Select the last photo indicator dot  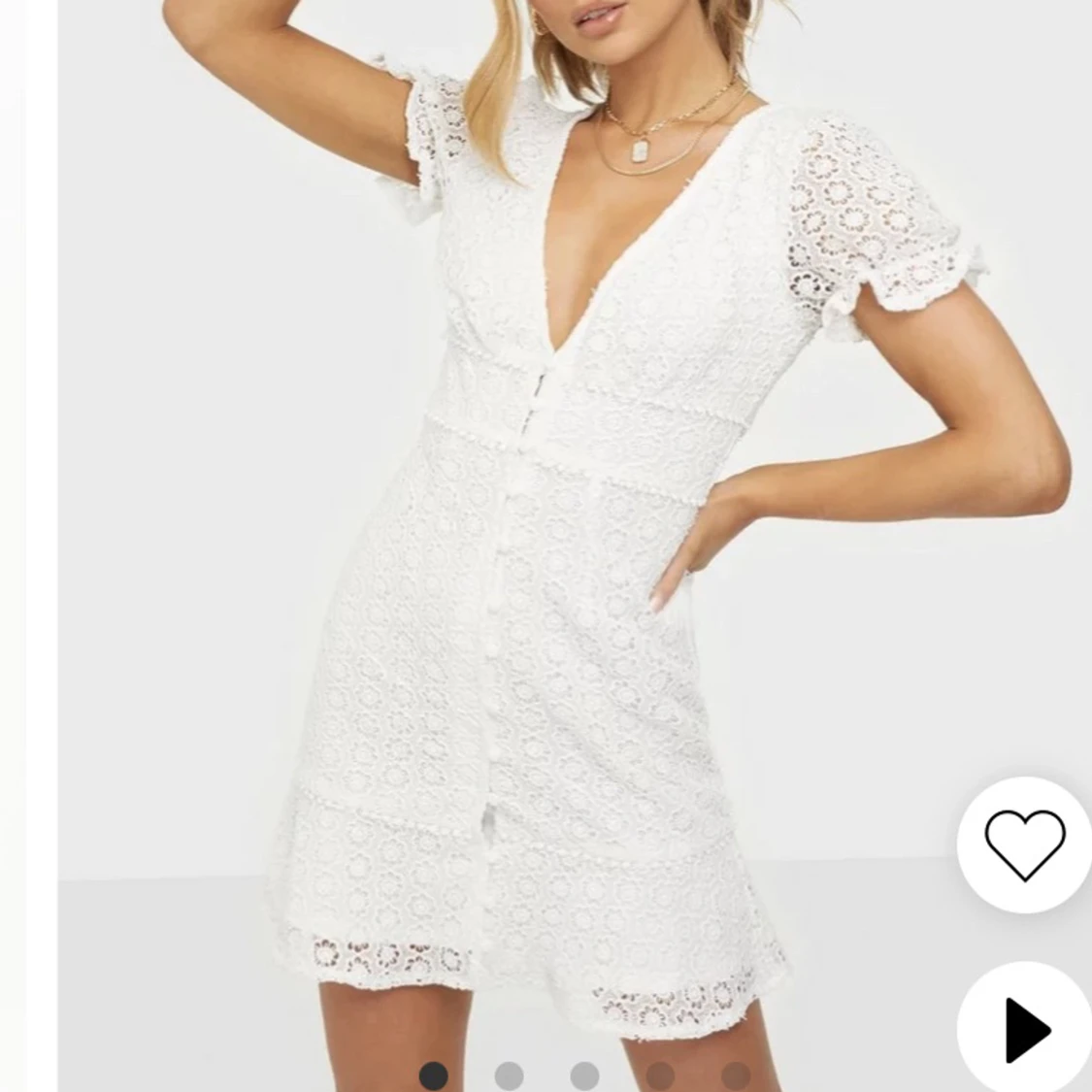coord(736,1075)
